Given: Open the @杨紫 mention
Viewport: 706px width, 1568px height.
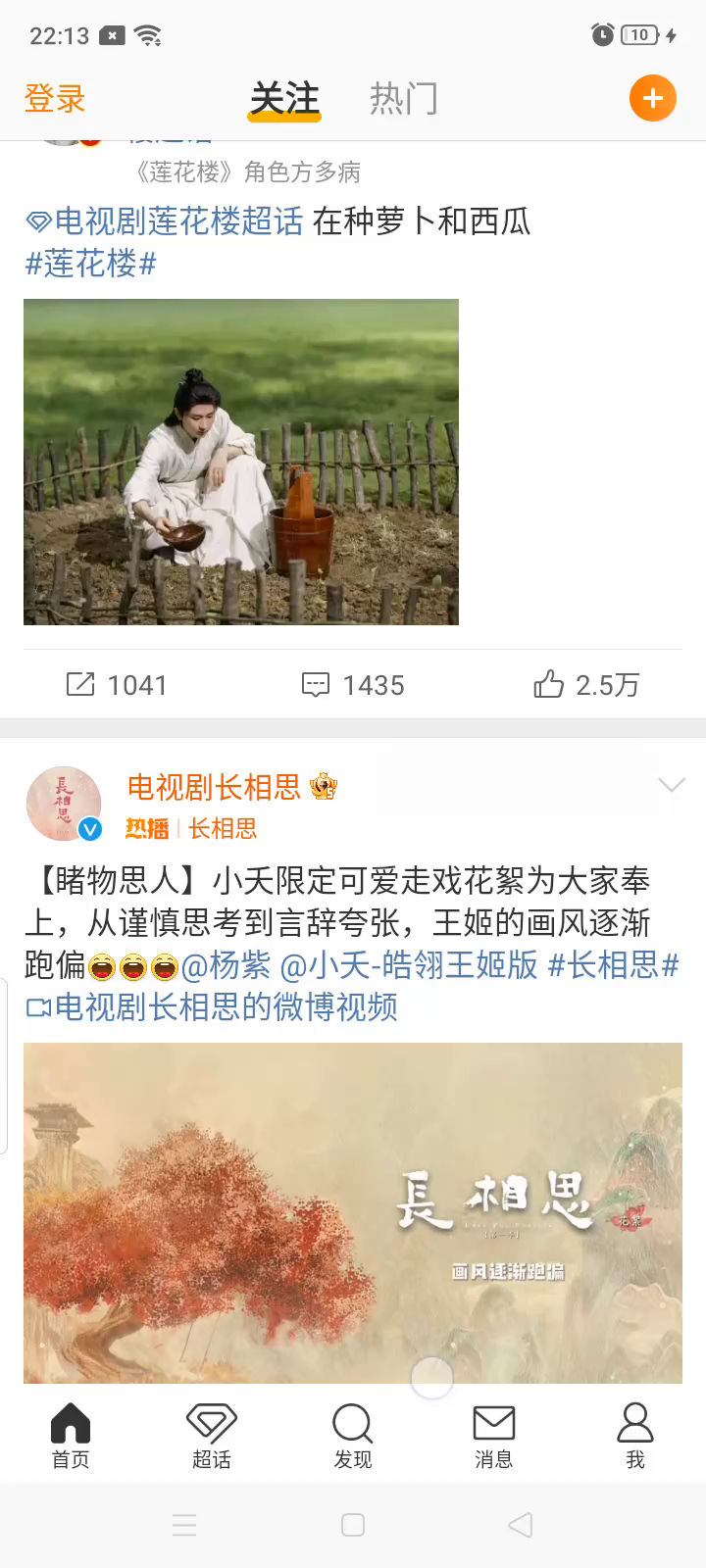Looking at the screenshot, I should (226, 965).
